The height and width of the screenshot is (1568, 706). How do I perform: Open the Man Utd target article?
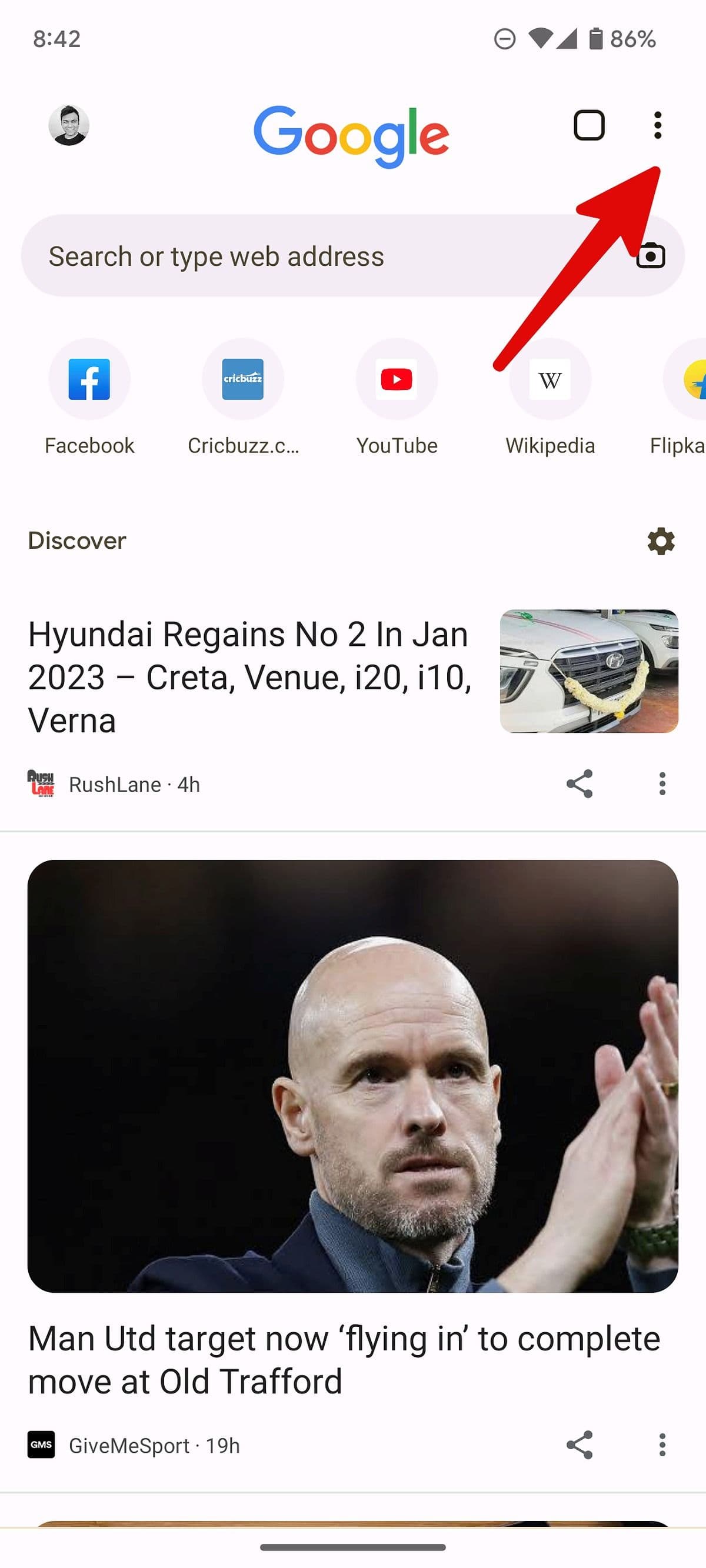coord(344,1359)
